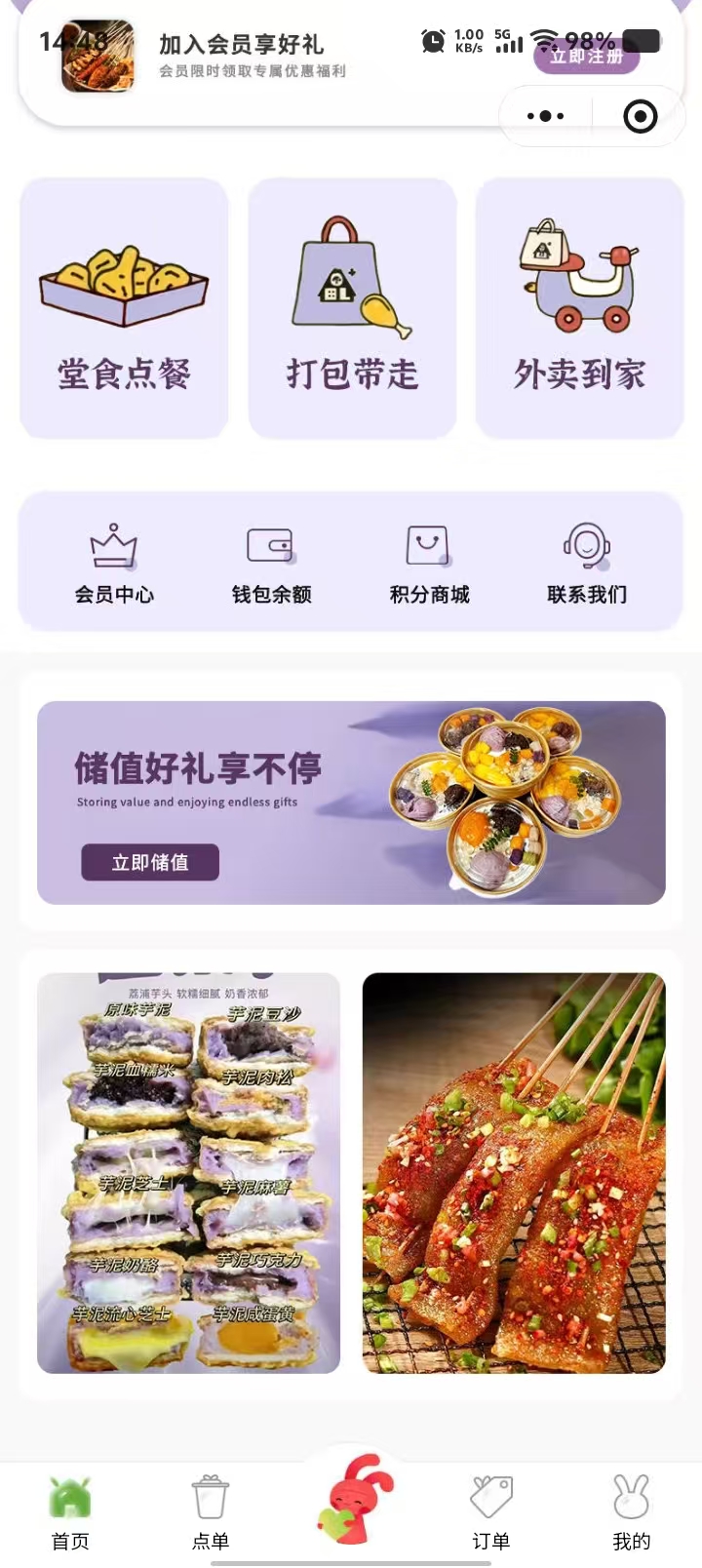702x1568 pixels.
Task: Tap 联系我们 to contact the store
Action: point(587,563)
